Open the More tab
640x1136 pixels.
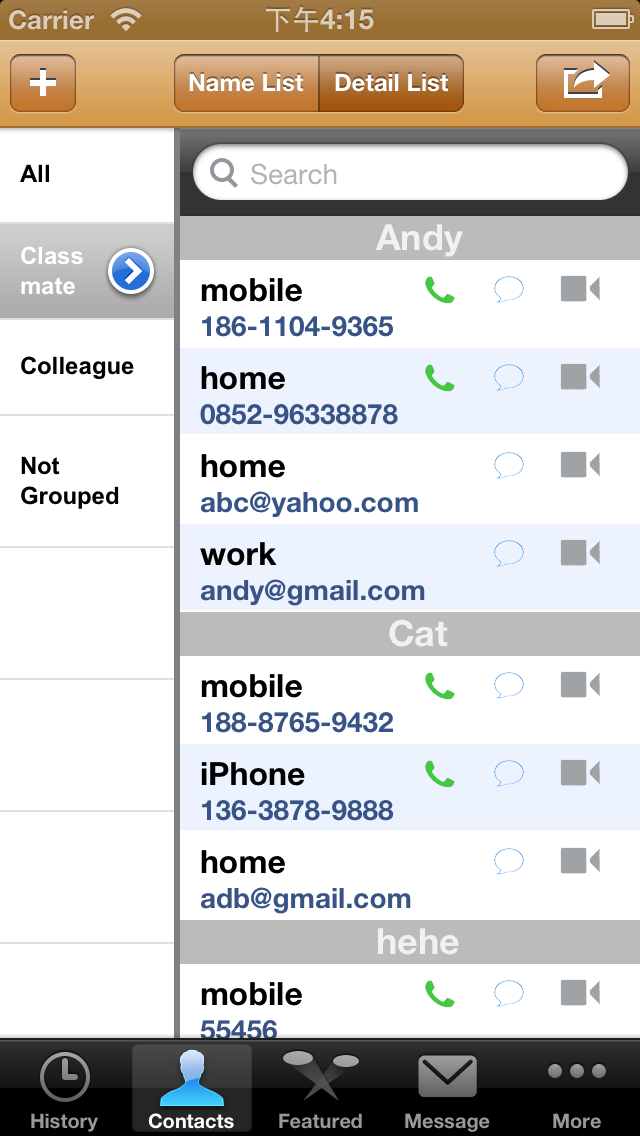click(576, 1089)
